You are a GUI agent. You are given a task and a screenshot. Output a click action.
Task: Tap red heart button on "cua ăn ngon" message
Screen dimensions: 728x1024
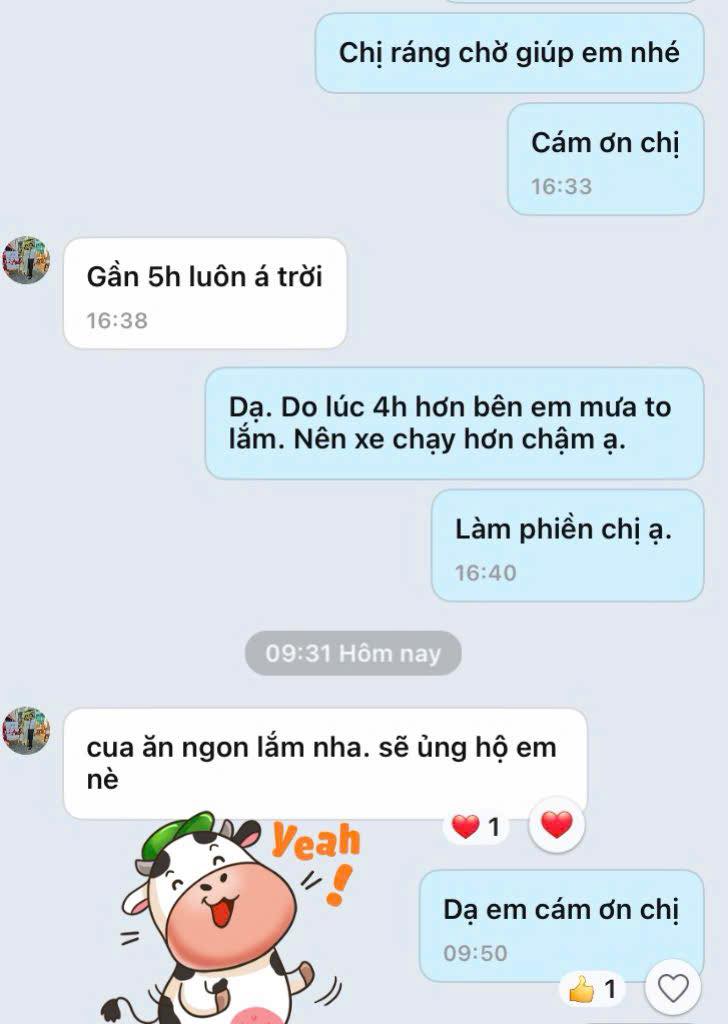[x=557, y=825]
